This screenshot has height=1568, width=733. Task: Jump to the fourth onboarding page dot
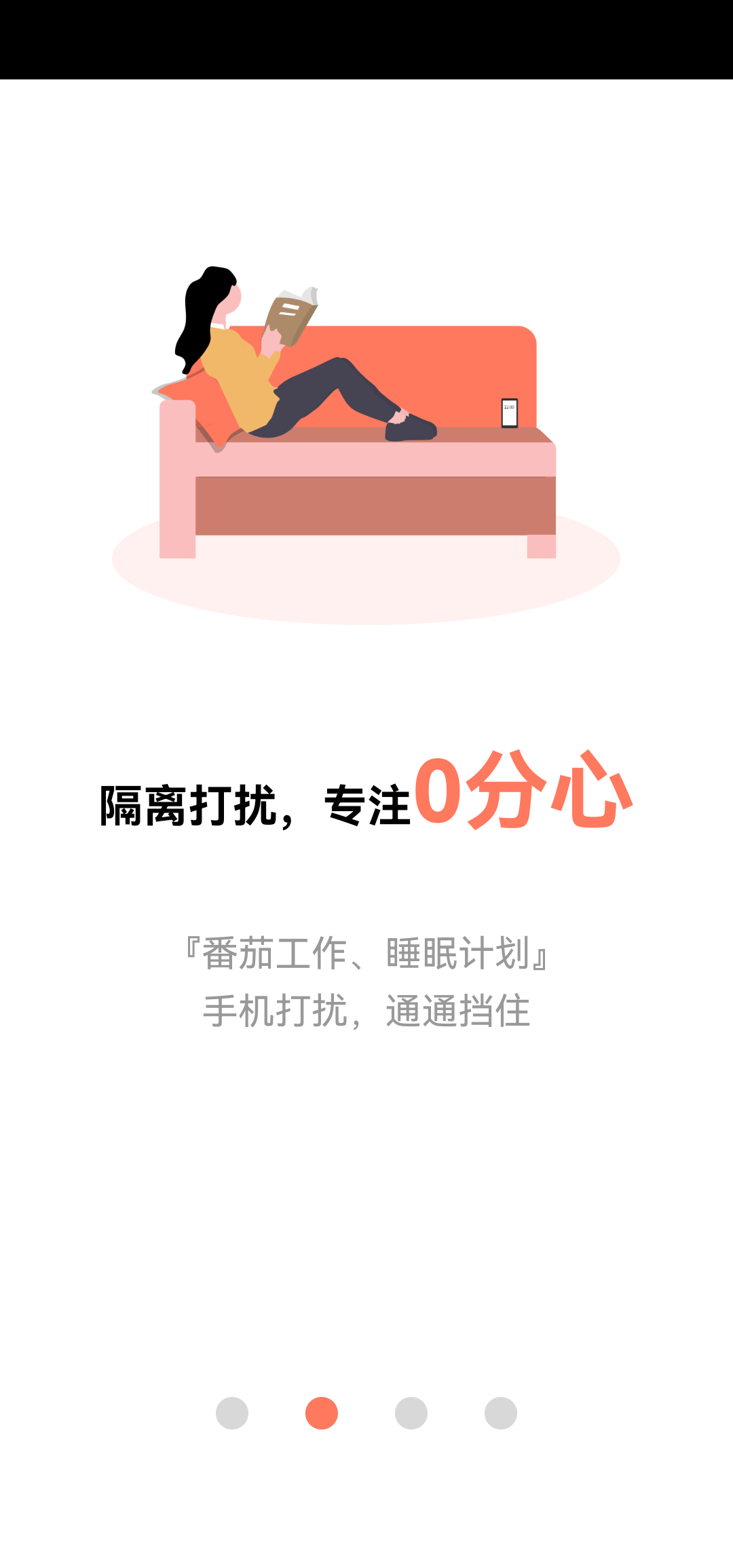501,1413
